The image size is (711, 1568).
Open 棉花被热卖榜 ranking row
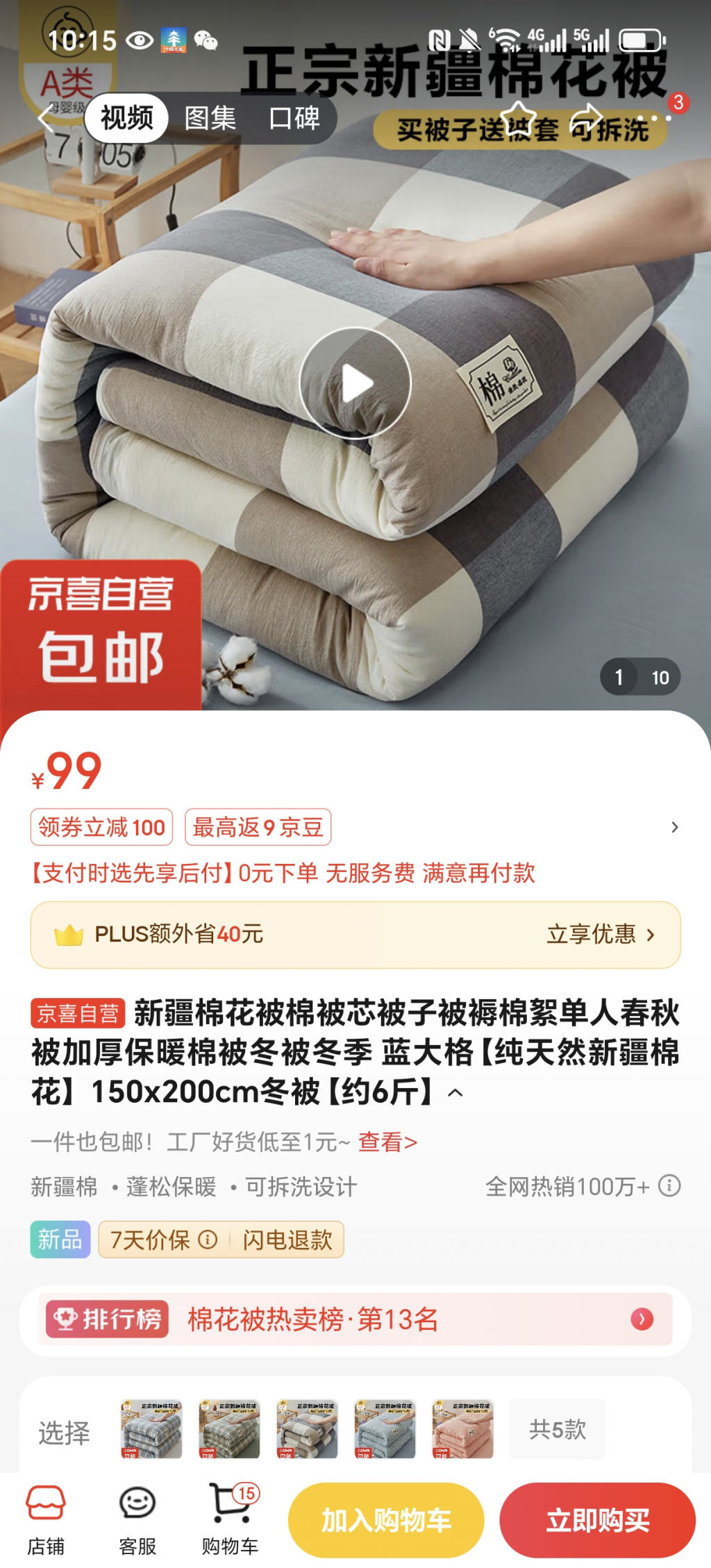(355, 1319)
